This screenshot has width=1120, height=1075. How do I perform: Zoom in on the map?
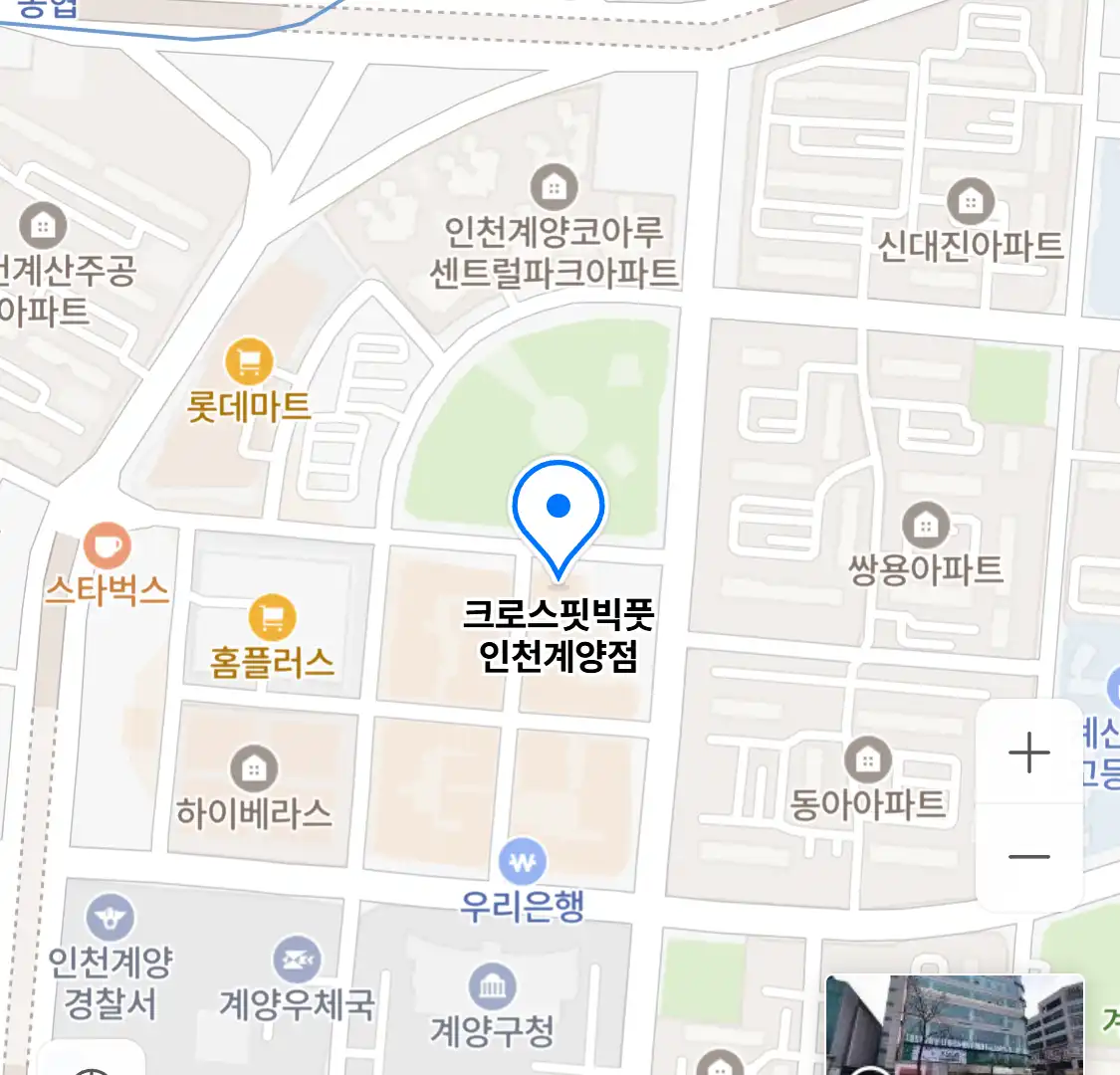1029,752
